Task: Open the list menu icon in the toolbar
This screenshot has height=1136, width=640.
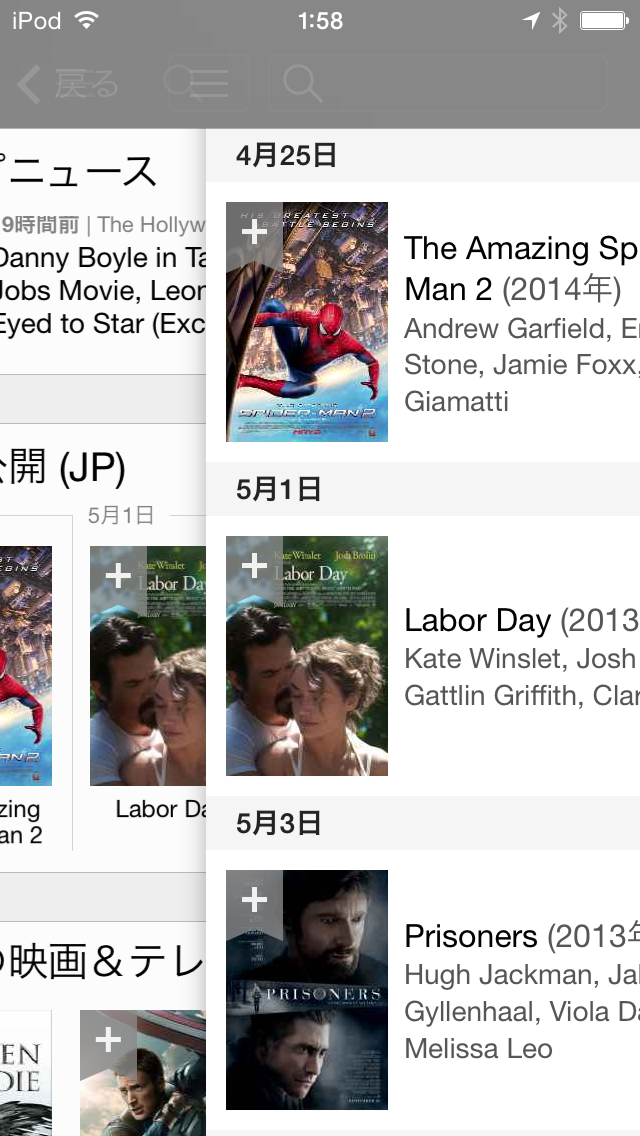Action: (207, 84)
